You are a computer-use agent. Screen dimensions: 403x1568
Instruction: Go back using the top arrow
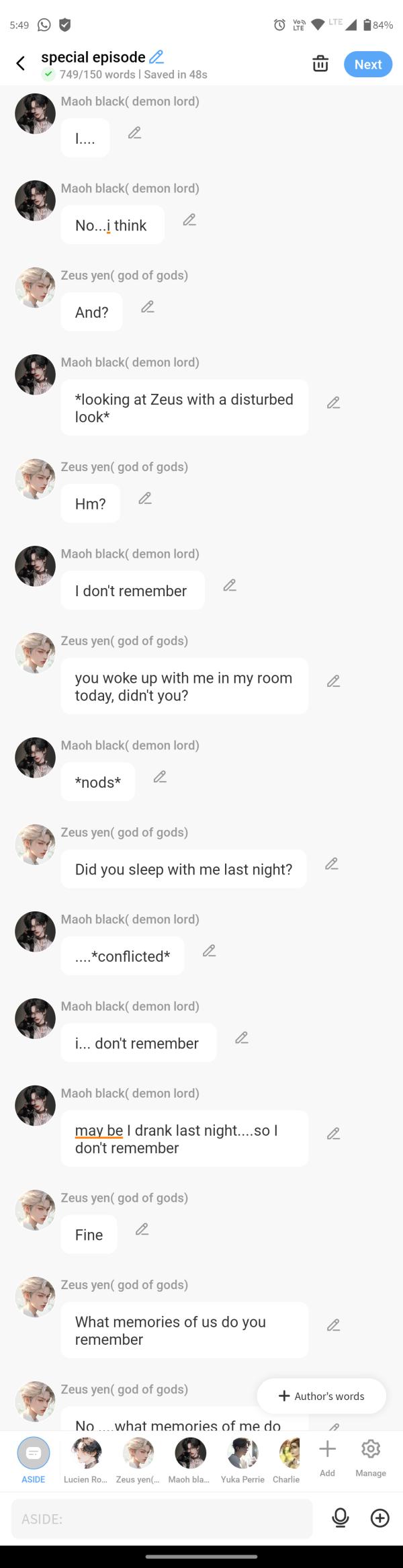(20, 63)
